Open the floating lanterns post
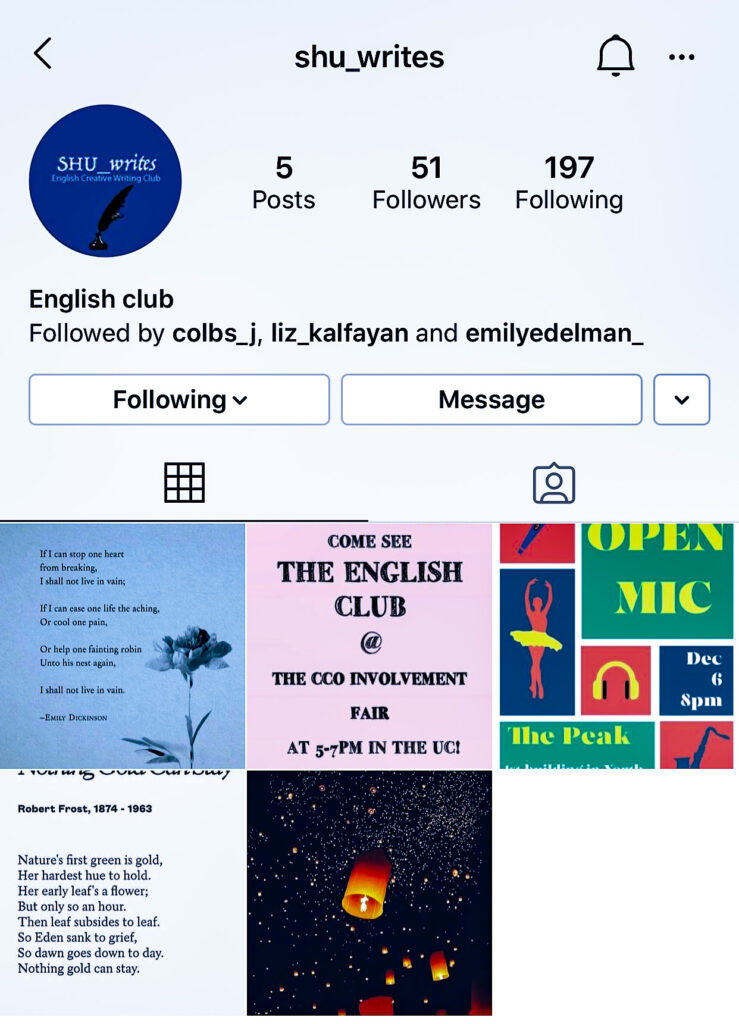739x1024 pixels. [369, 893]
